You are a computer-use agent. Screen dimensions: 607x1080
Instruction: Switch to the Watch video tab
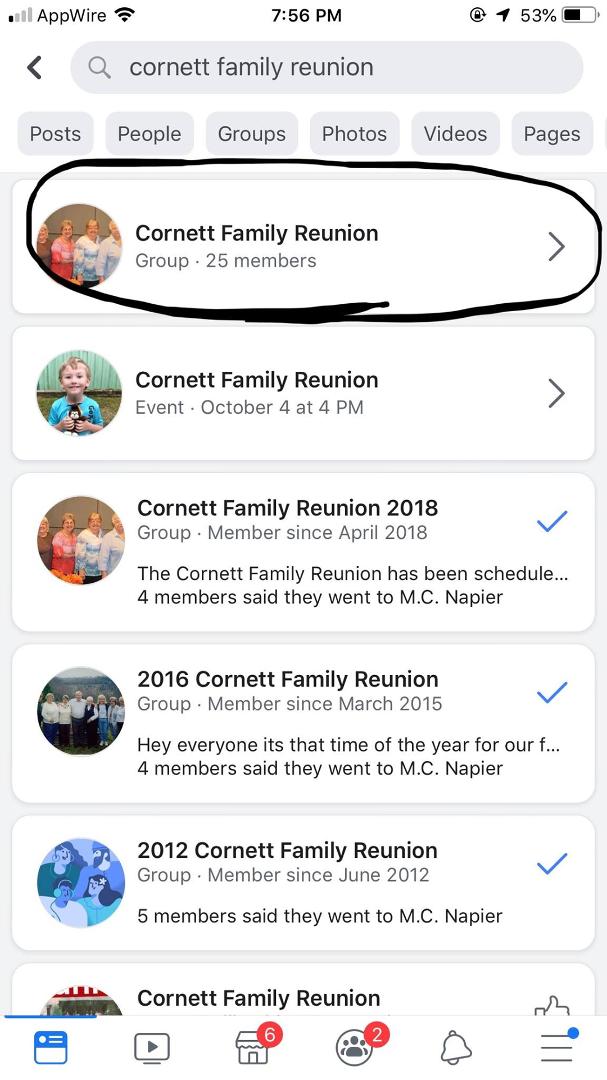(152, 1048)
